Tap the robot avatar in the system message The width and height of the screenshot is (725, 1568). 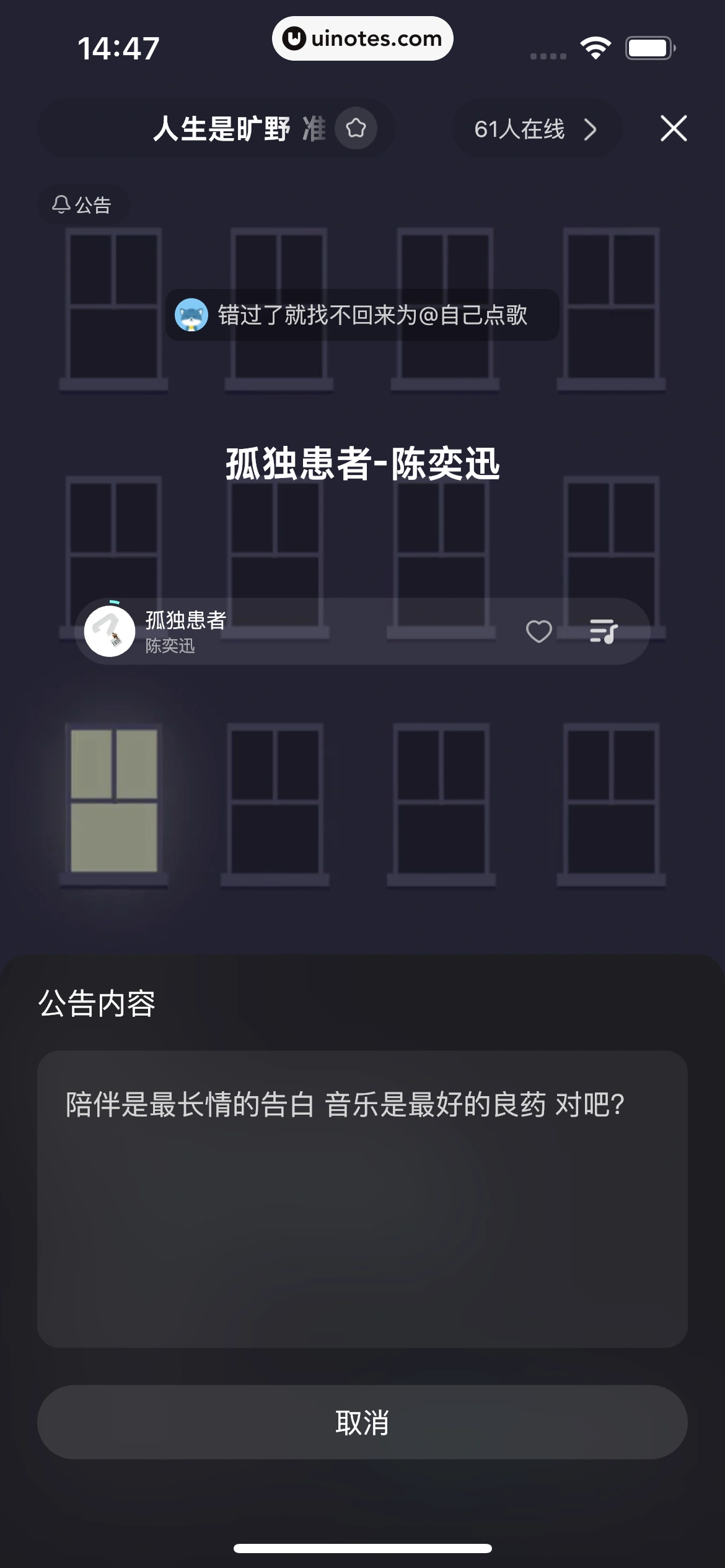(191, 316)
